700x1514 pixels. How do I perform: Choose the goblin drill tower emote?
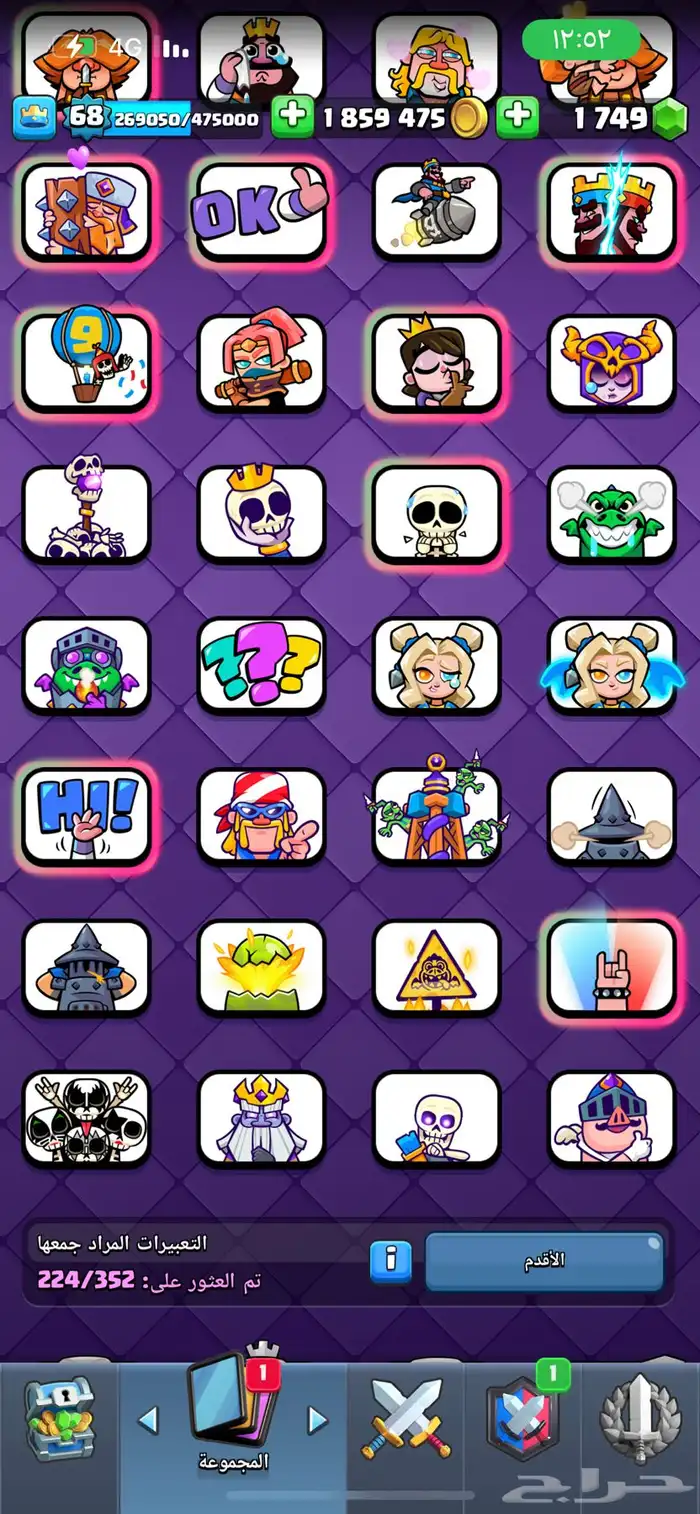(x=436, y=816)
